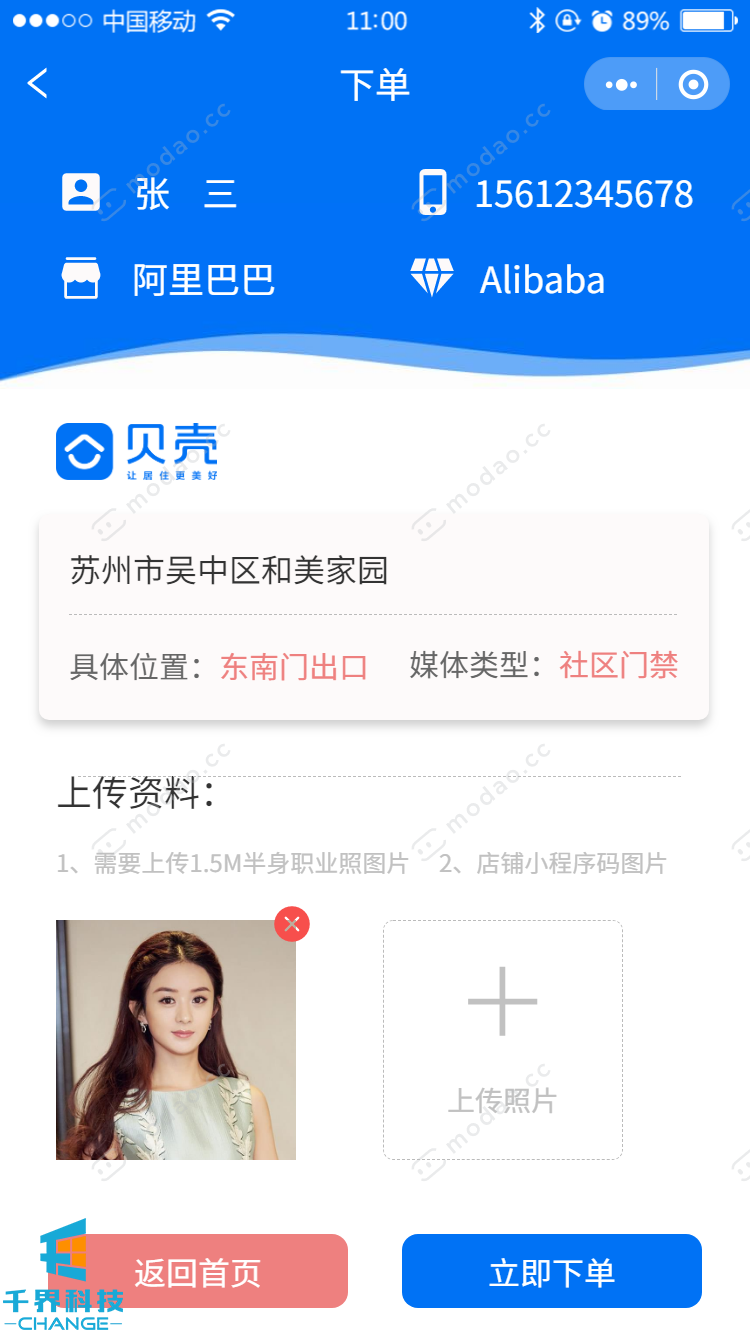Open the mini program more-options menu
Viewport: 750px width, 1334px height.
tap(621, 85)
